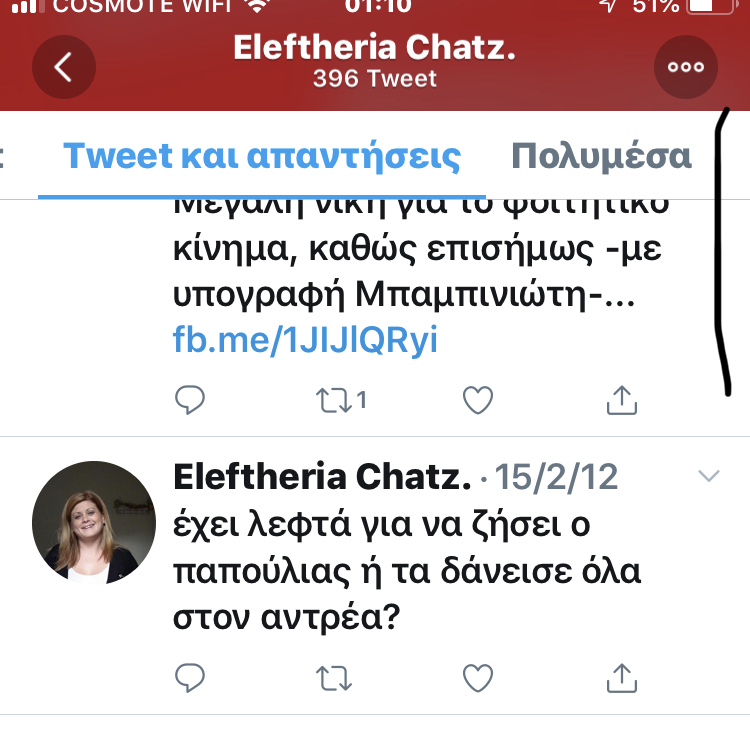Switch to the Πολυμέσα tab

(x=601, y=156)
